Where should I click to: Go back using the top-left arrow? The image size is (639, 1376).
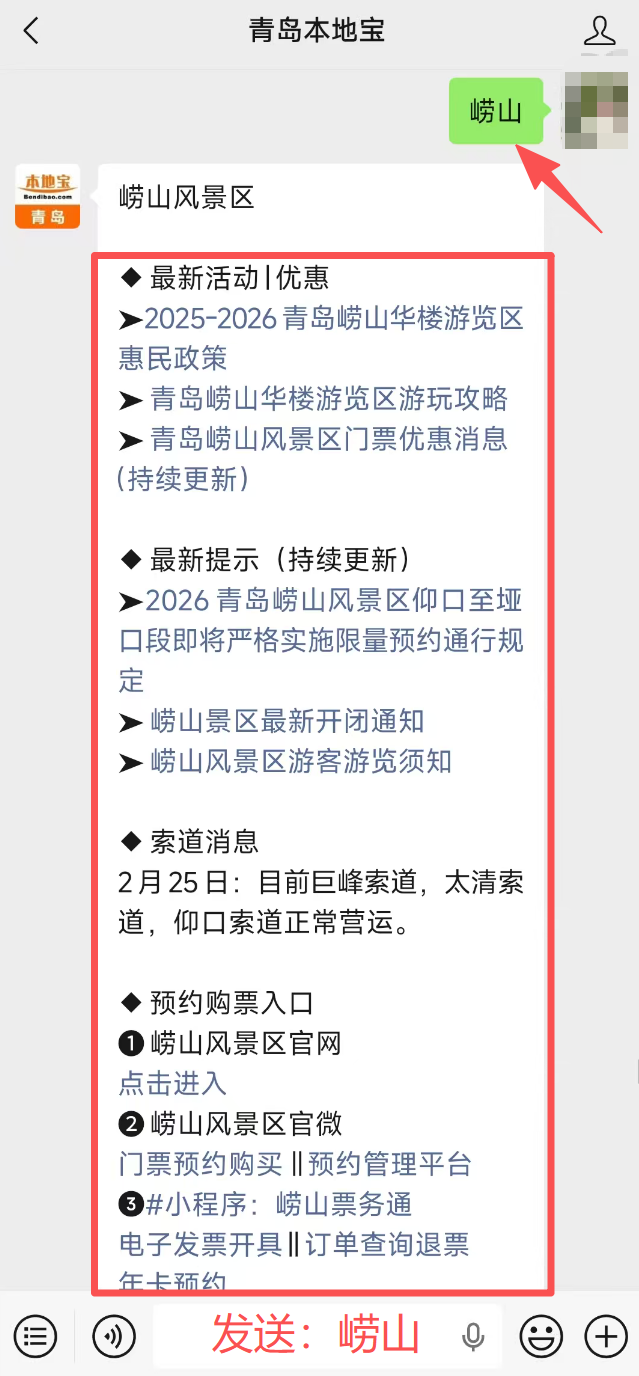point(31,30)
